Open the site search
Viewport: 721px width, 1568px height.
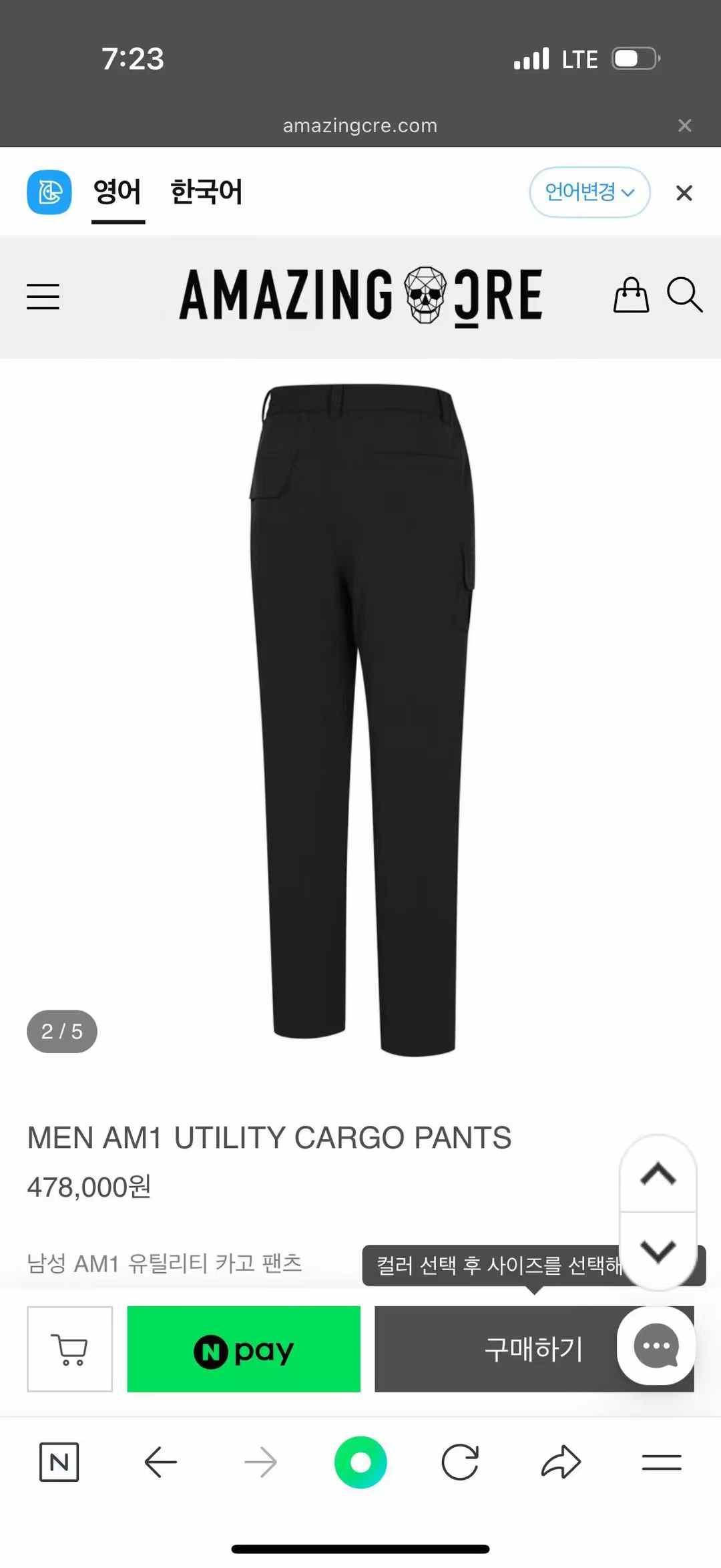pyautogui.click(x=684, y=295)
